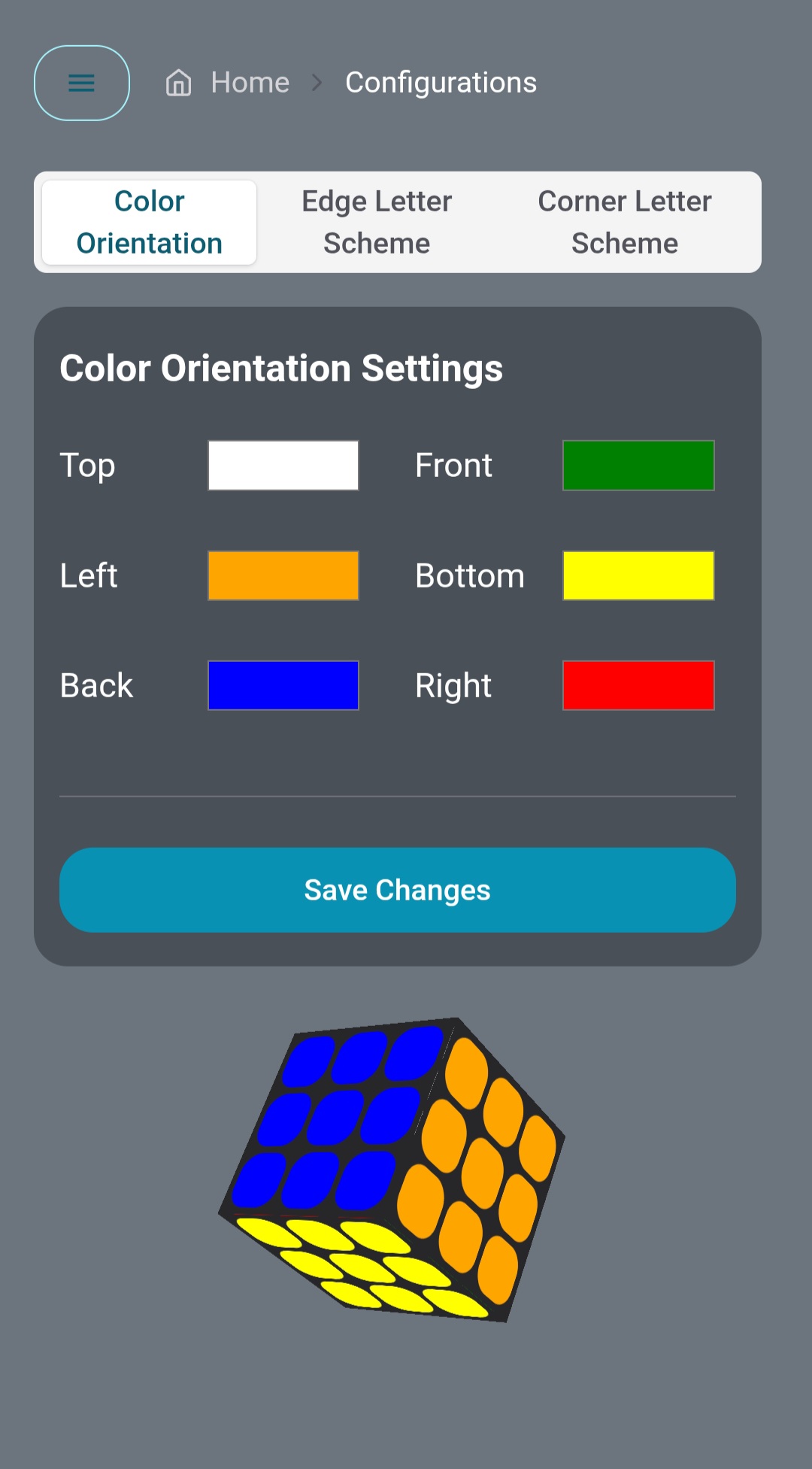
Task: Select the Color Orientation tab
Action: click(150, 222)
